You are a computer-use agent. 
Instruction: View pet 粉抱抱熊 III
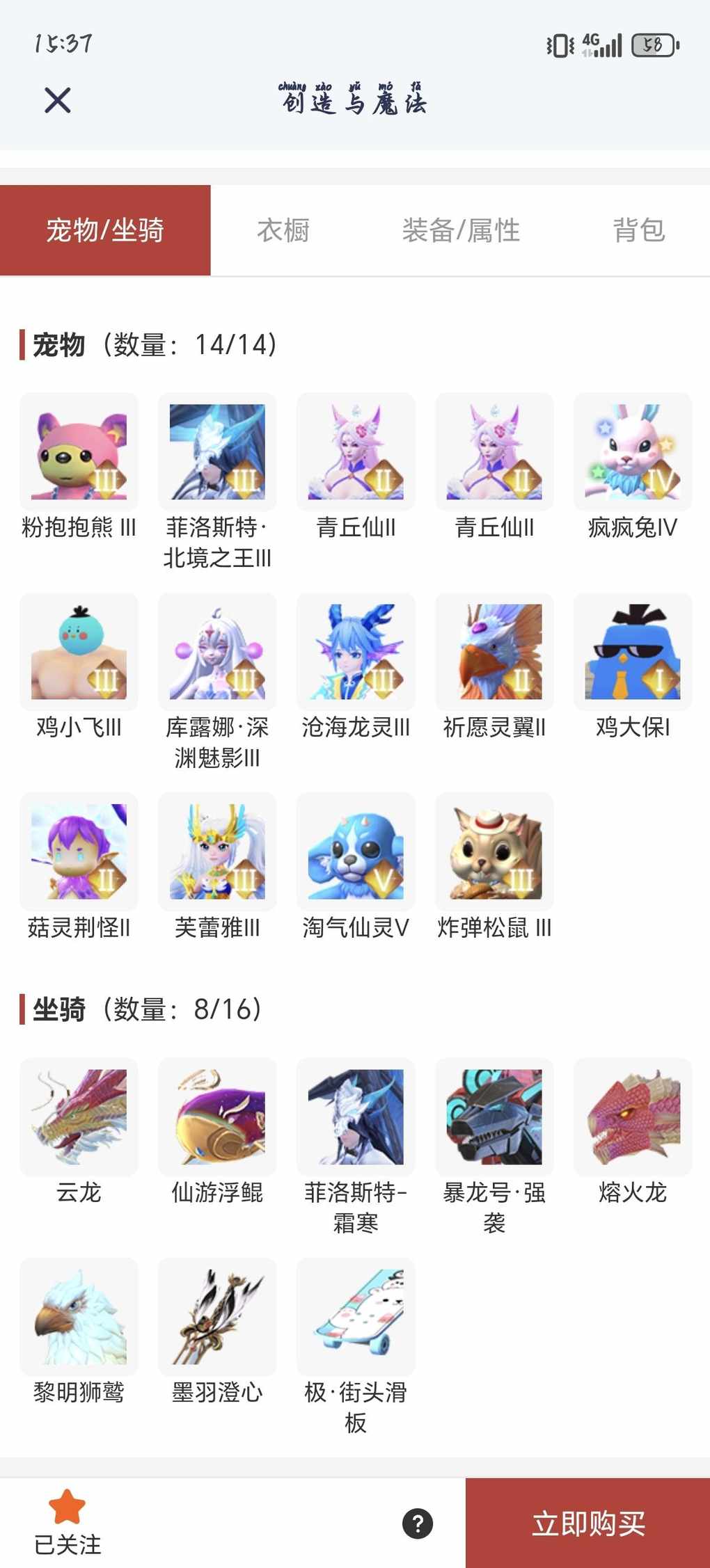(x=79, y=452)
